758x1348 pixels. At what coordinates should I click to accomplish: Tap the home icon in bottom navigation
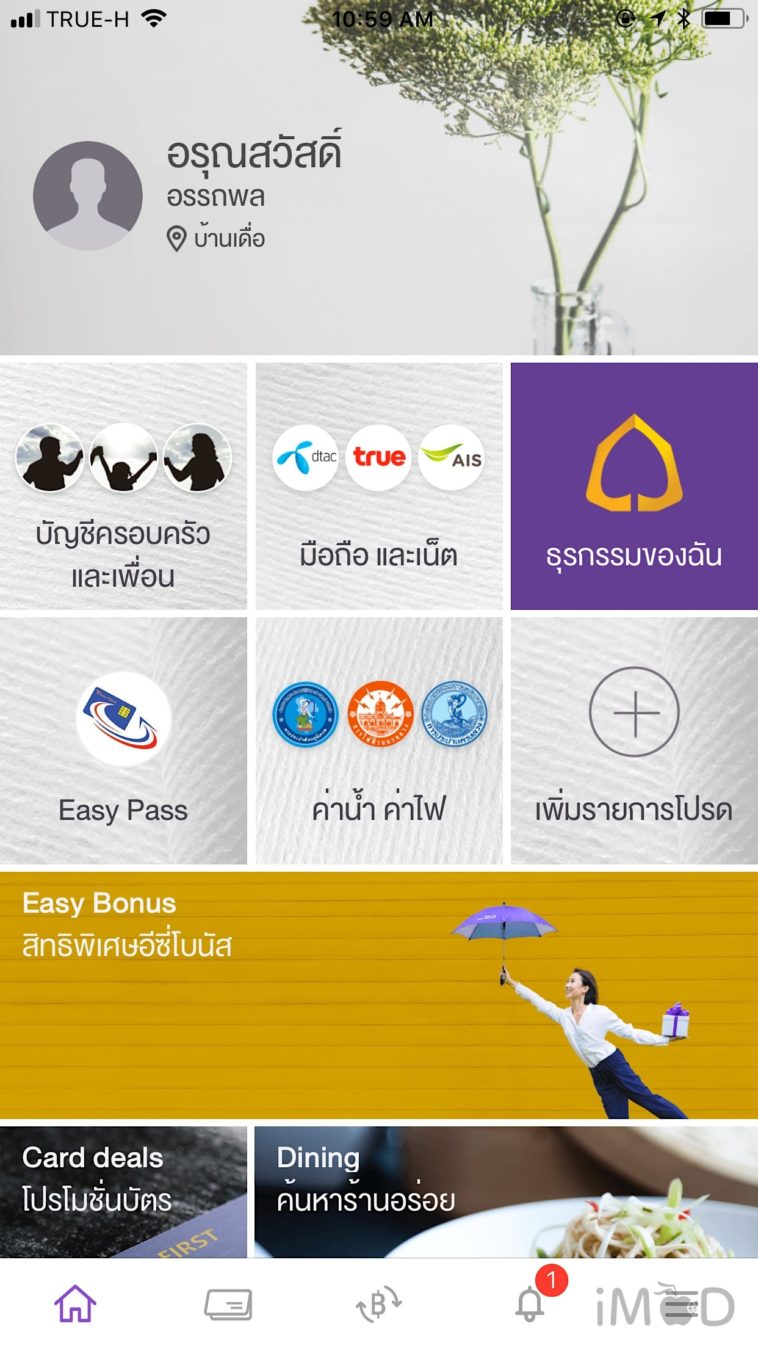[x=76, y=1303]
